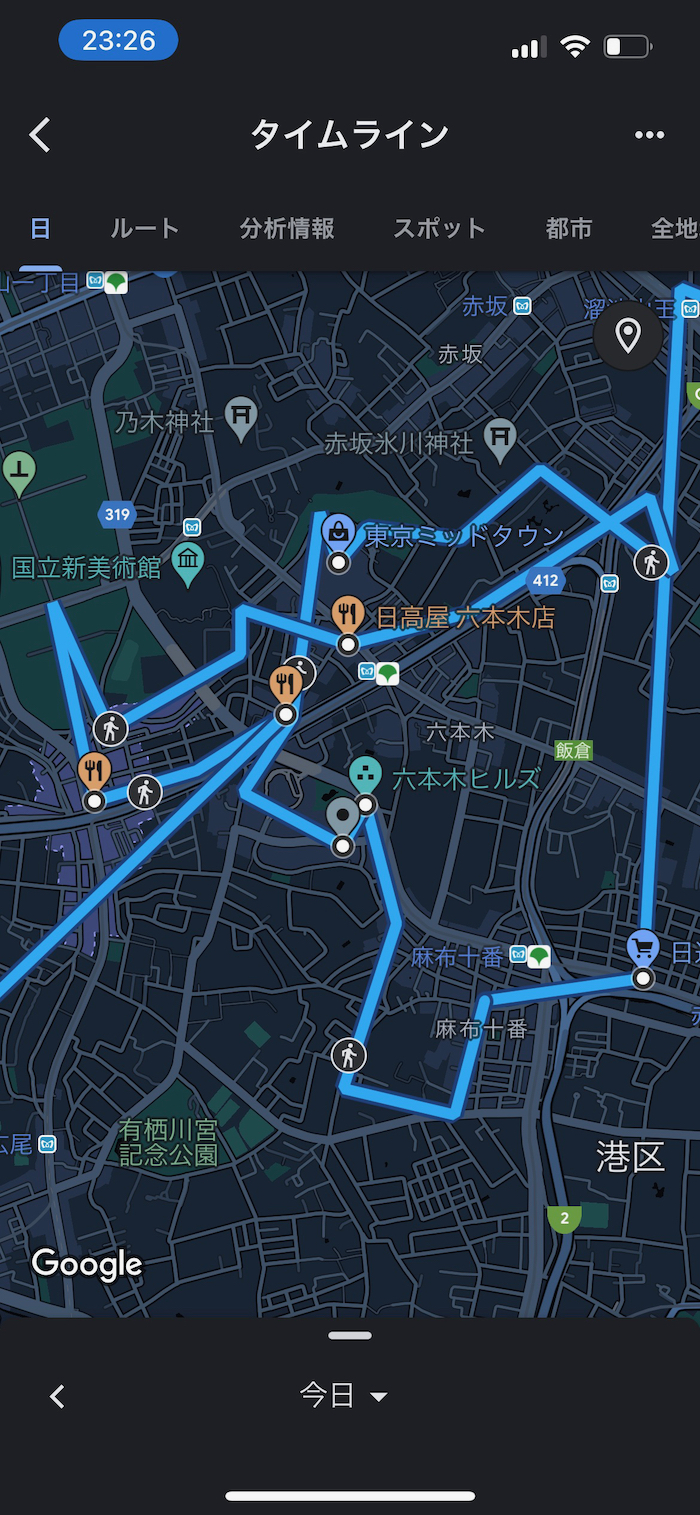Switch to the 都市 tab
Viewport: 700px width, 1515px height.
pos(569,228)
